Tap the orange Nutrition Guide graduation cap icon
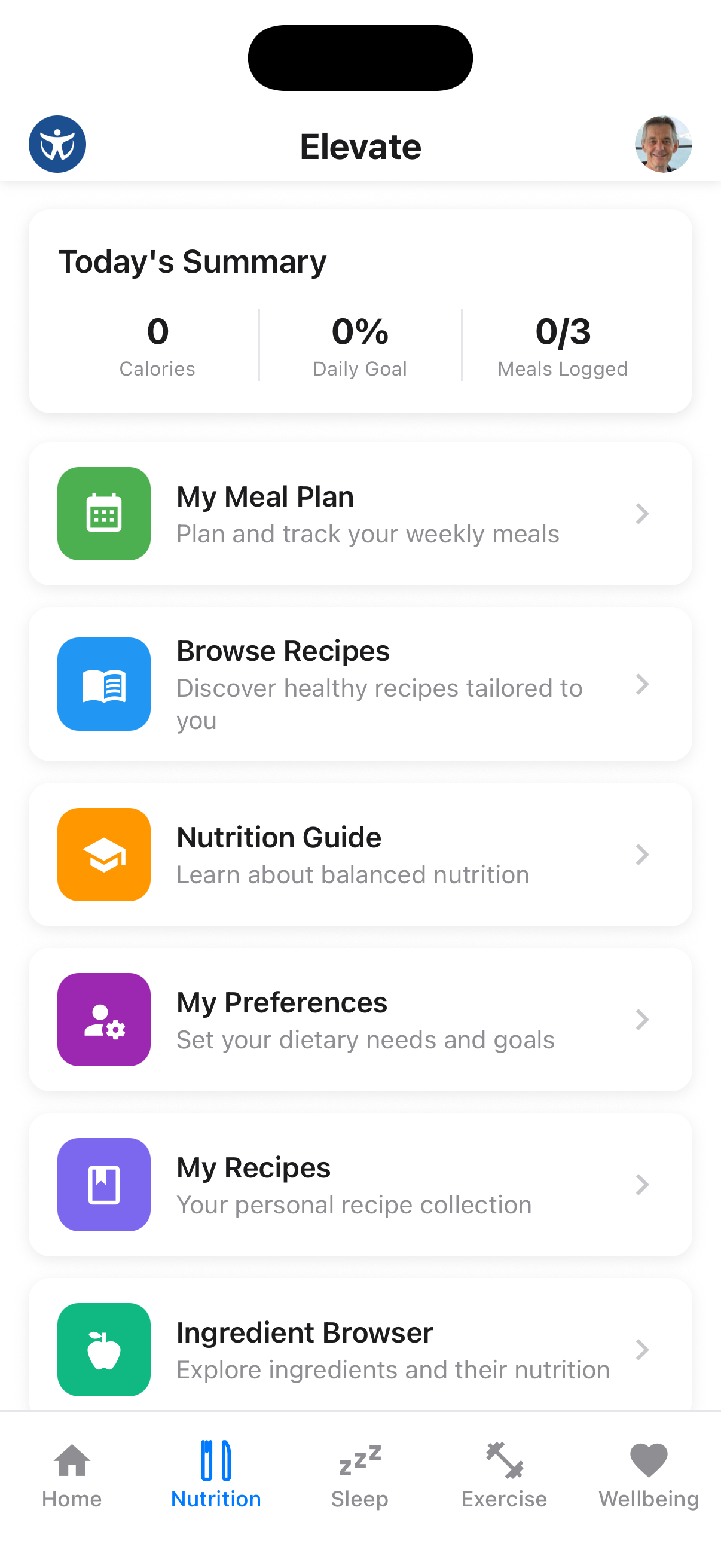The image size is (721, 1568). (103, 854)
